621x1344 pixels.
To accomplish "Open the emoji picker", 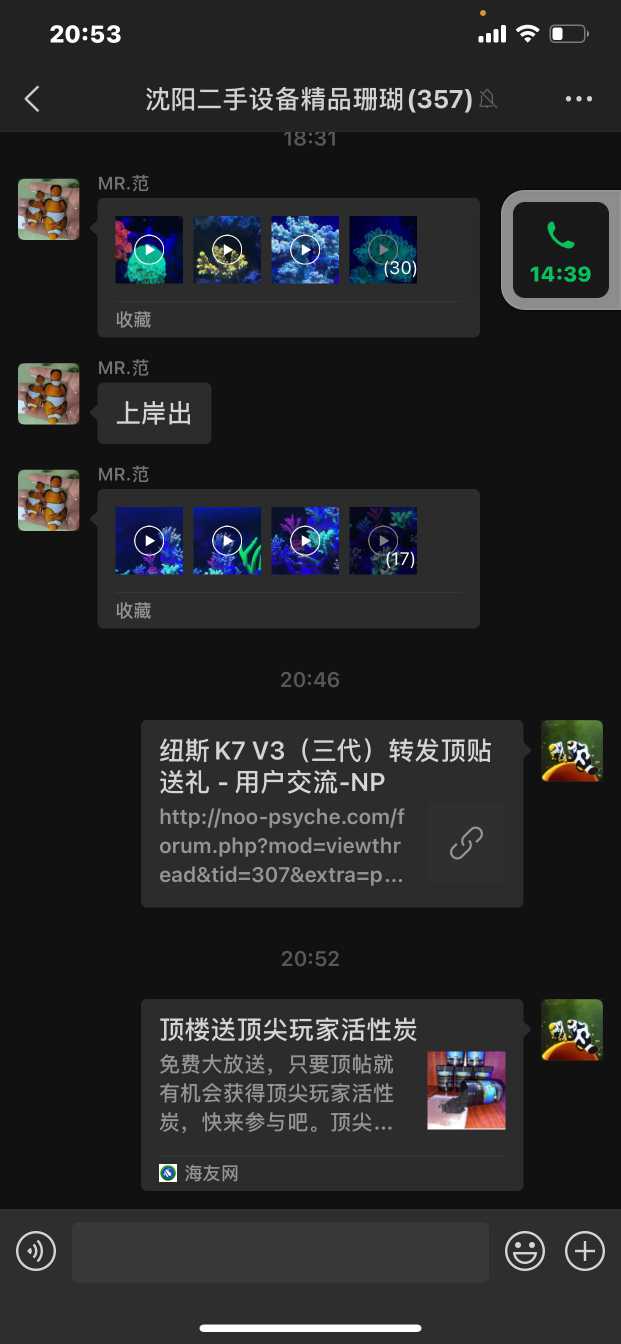I will pos(525,1251).
